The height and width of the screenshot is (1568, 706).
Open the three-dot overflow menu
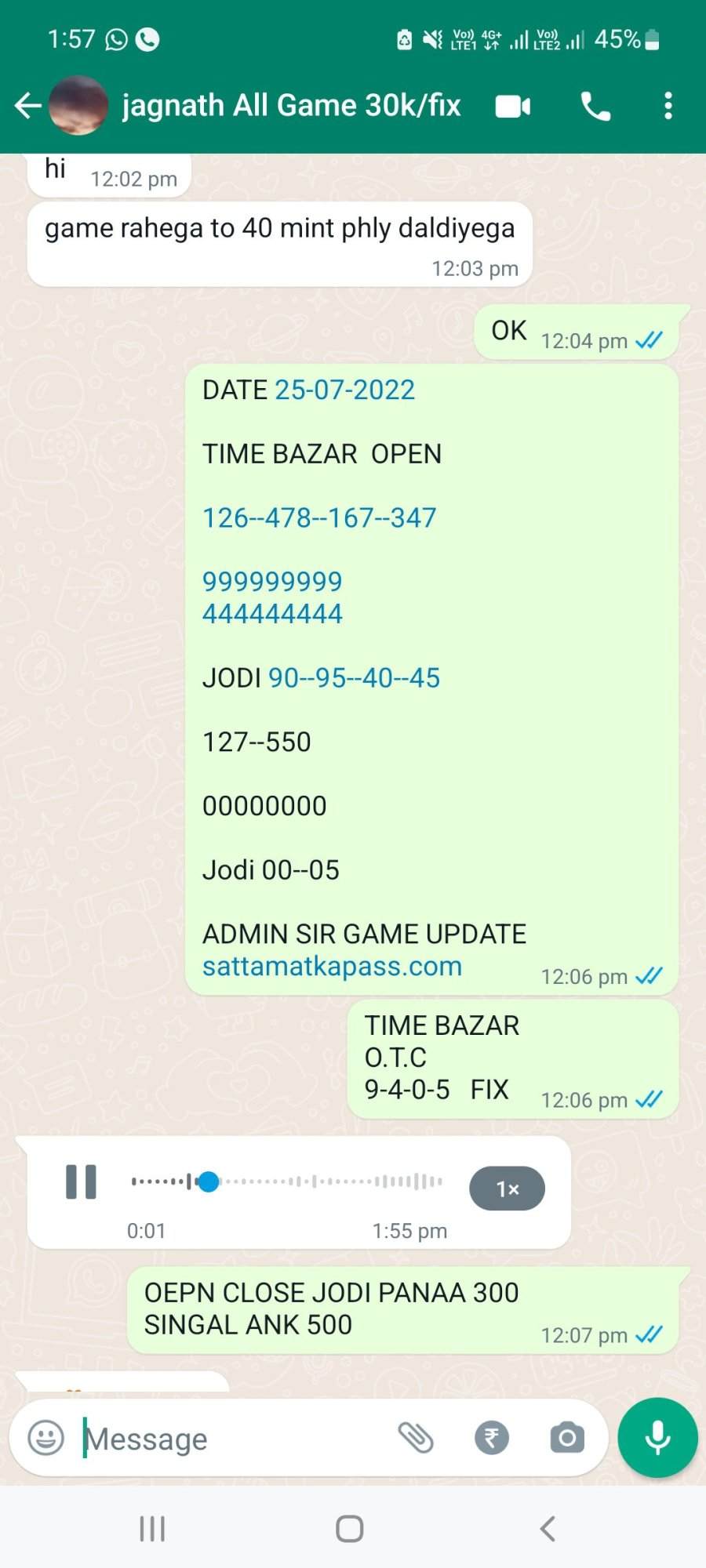pos(668,106)
